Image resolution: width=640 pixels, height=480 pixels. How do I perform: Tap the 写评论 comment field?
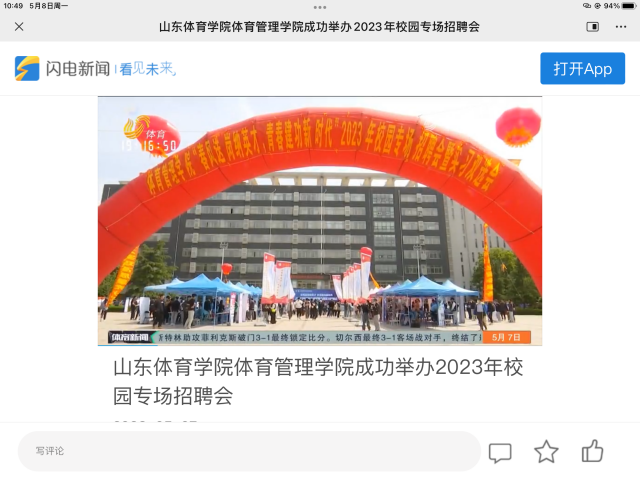(x=240, y=451)
